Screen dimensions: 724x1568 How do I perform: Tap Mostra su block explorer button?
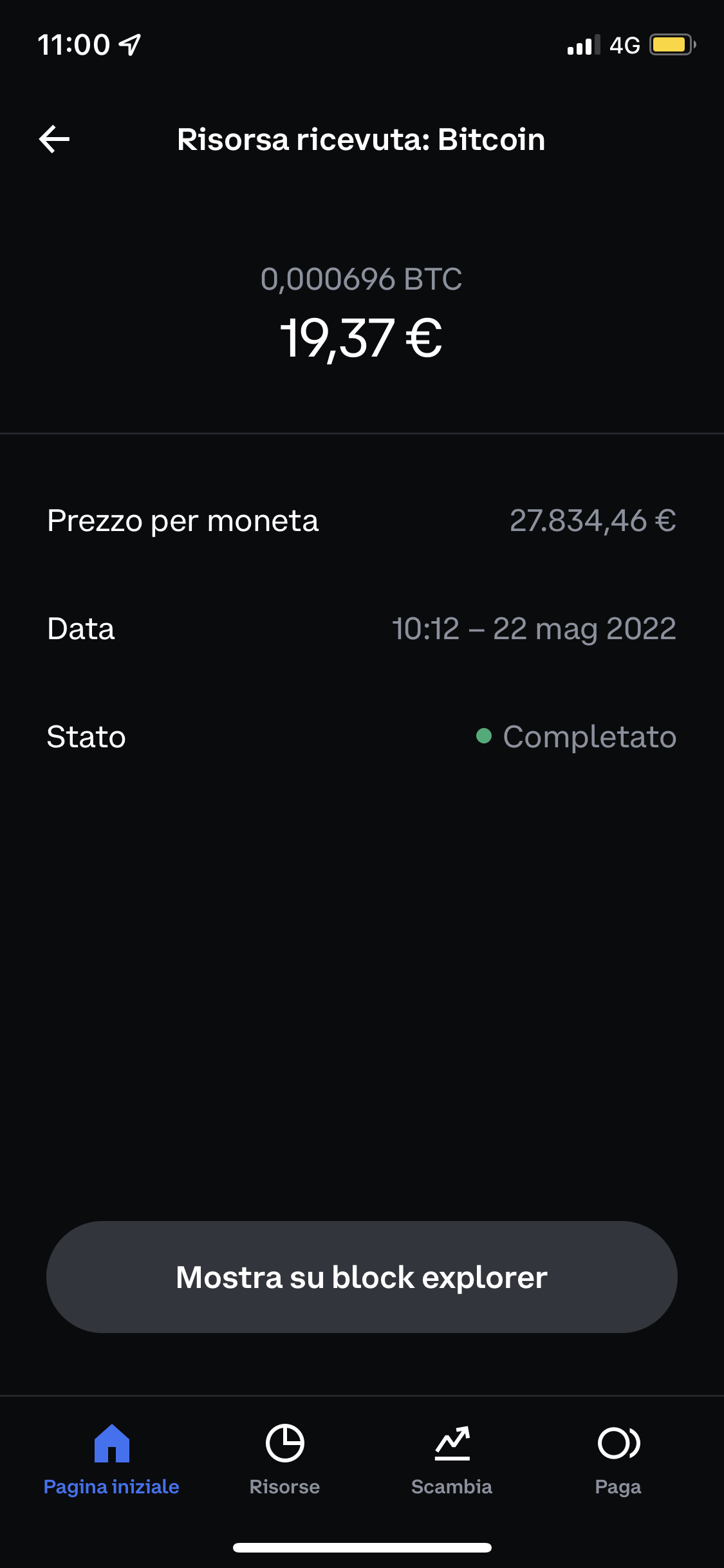[362, 1277]
